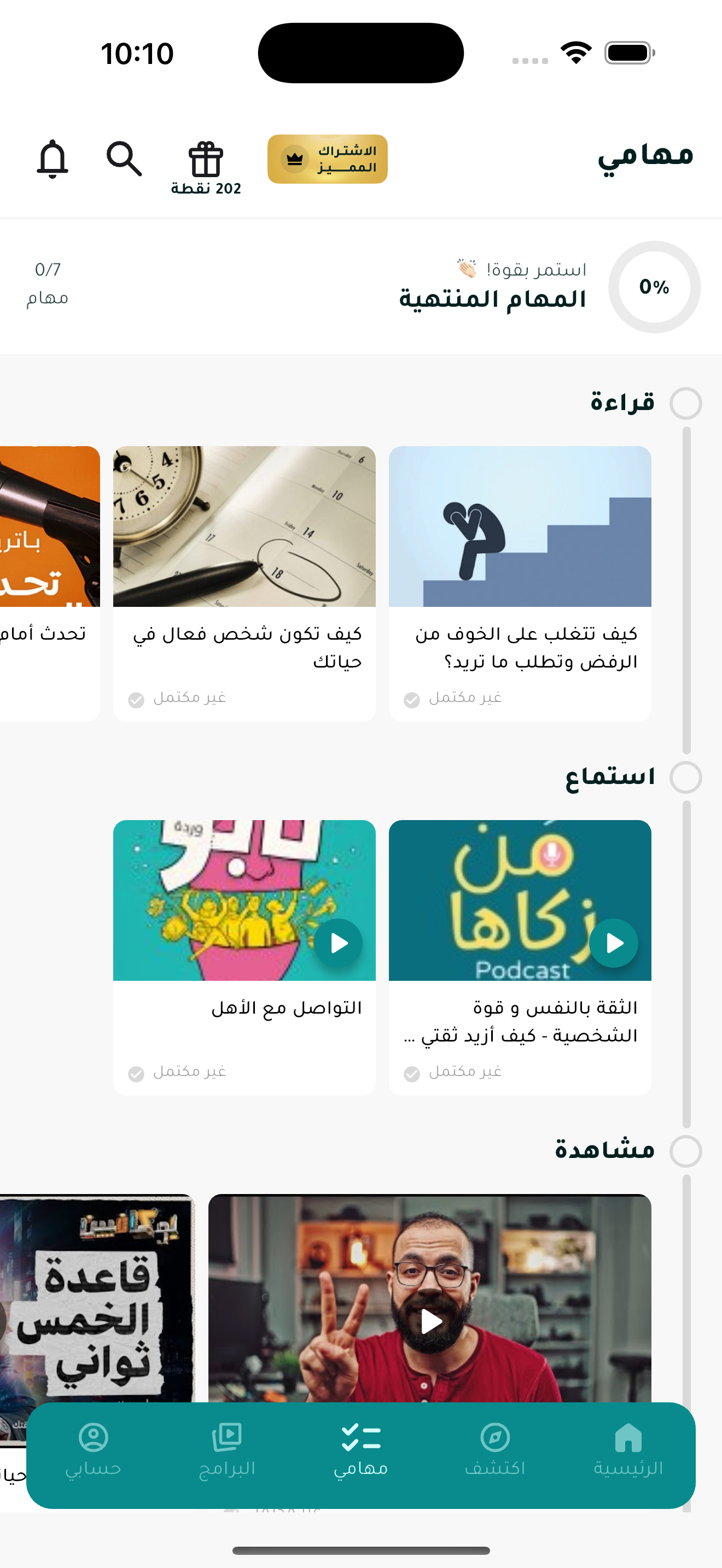Image resolution: width=722 pixels, height=1568 pixels.
Task: Play the video with the man showing peace sign
Action: point(431,1321)
